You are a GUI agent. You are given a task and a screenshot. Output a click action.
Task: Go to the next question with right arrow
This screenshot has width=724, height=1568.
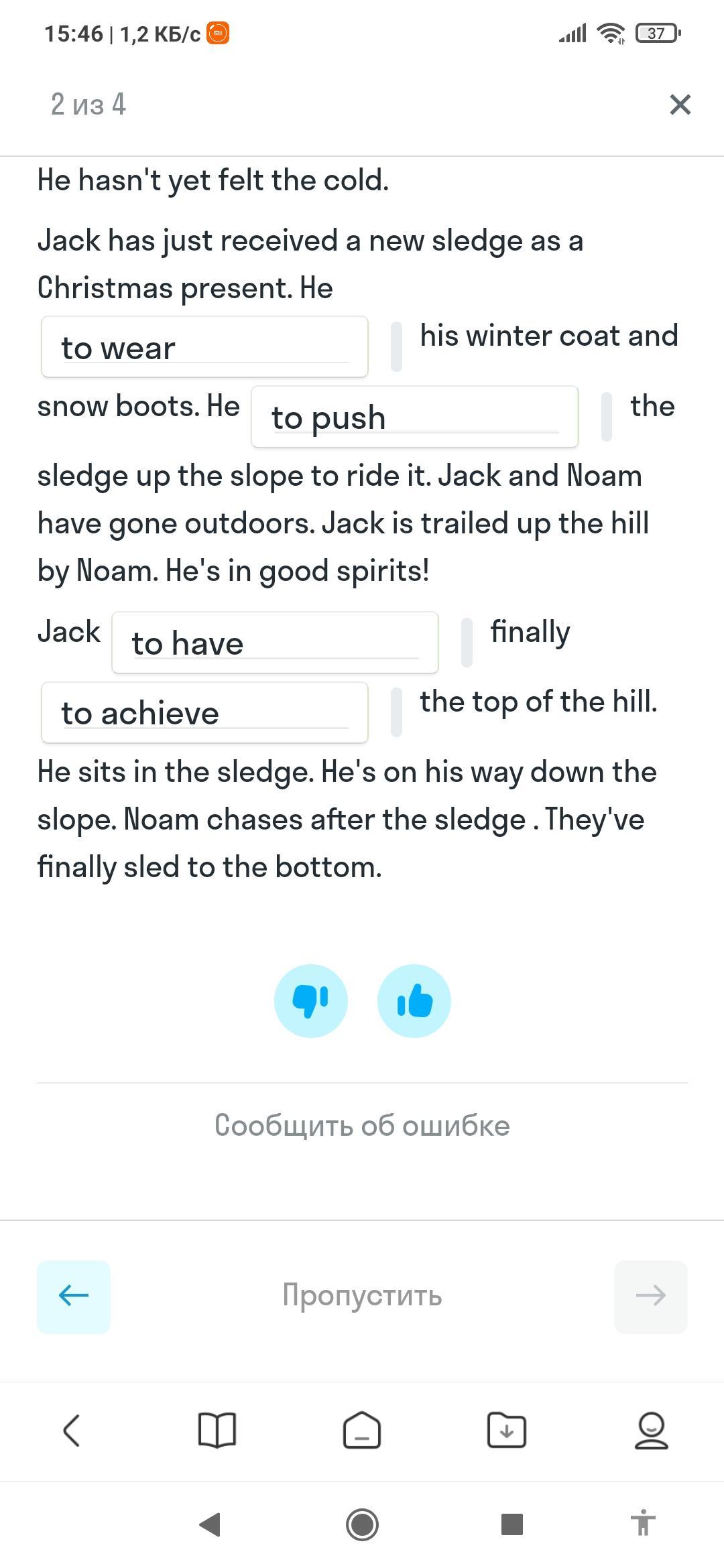click(650, 1296)
